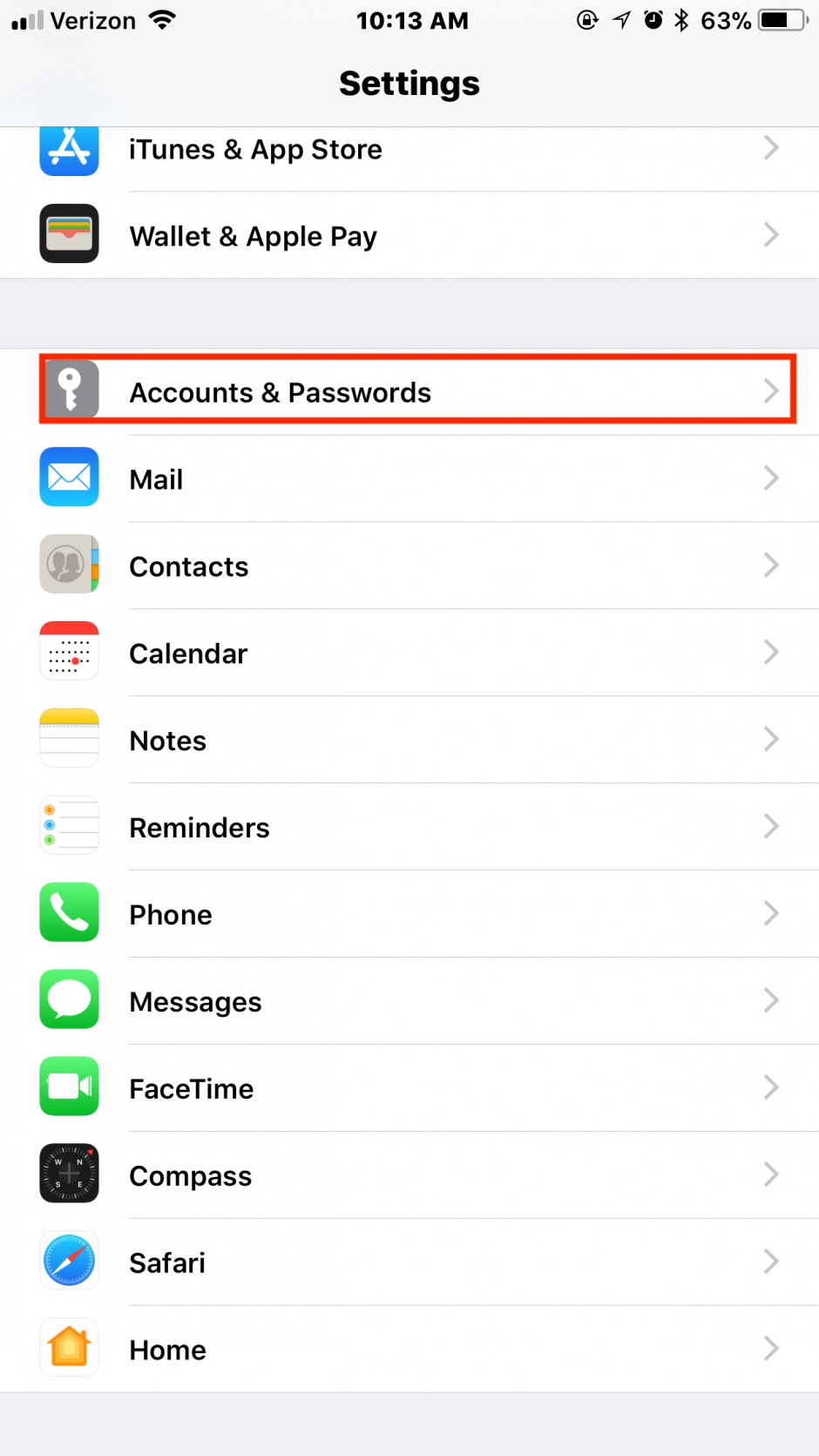
Task: Select Calendar settings
Action: pos(409,653)
